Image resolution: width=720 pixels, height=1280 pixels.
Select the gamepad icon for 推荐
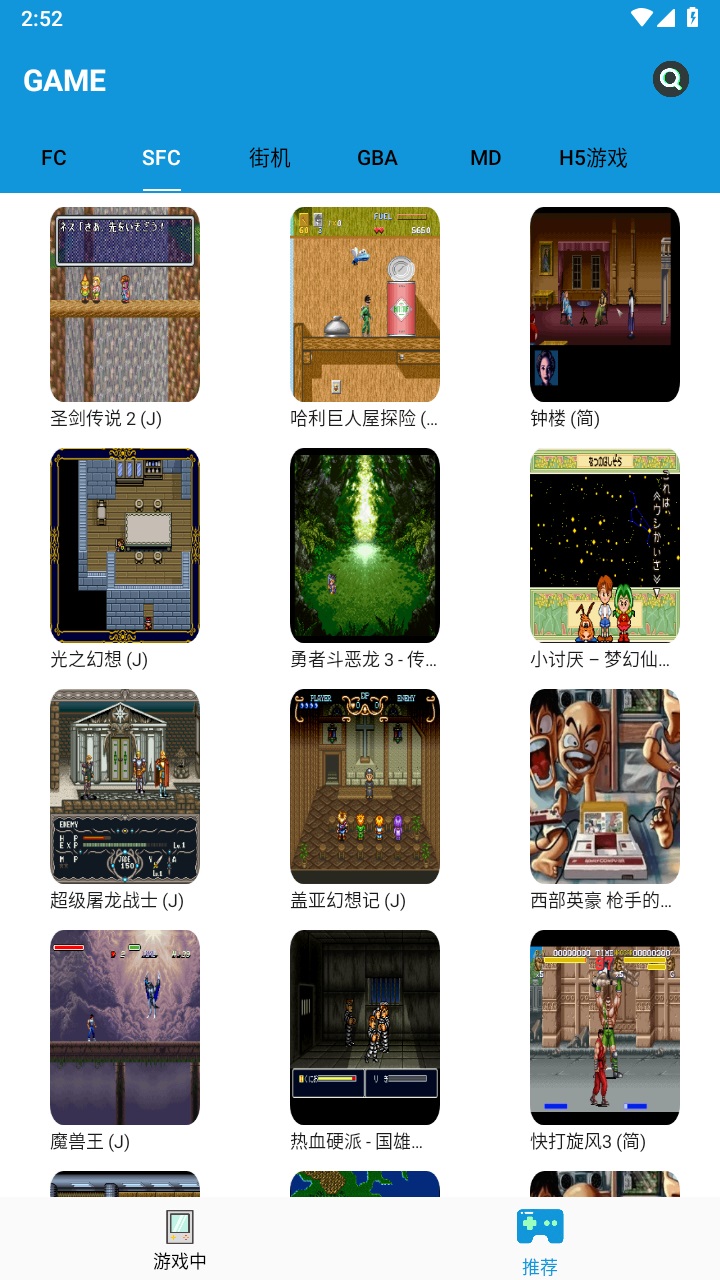coord(540,1224)
